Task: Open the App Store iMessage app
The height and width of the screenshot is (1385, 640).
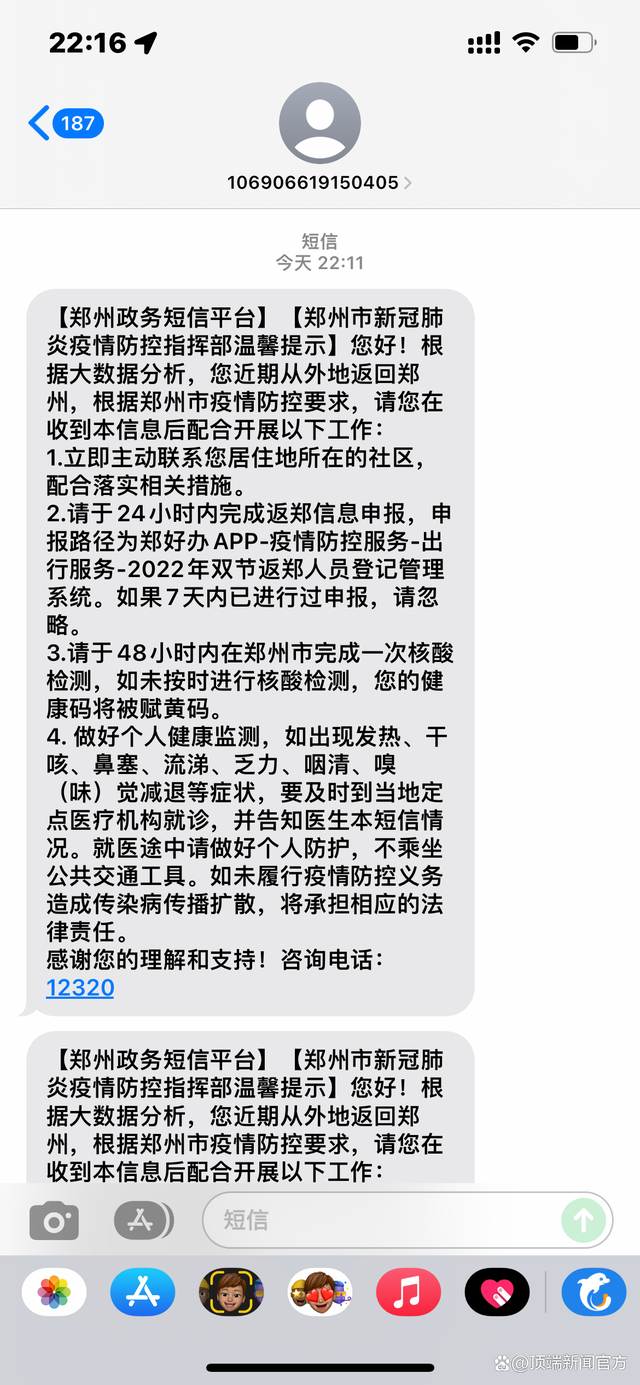Action: click(143, 1292)
